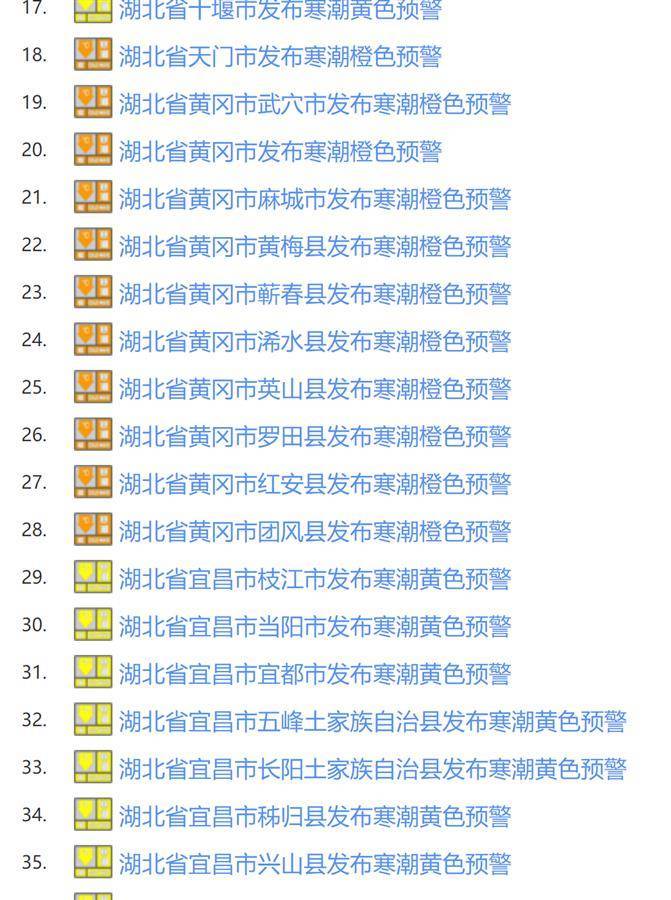Open 湖北省黄冈市武穴市发布寒潮橙色预警 link
Image resolution: width=671 pixels, height=900 pixels.
[314, 104]
